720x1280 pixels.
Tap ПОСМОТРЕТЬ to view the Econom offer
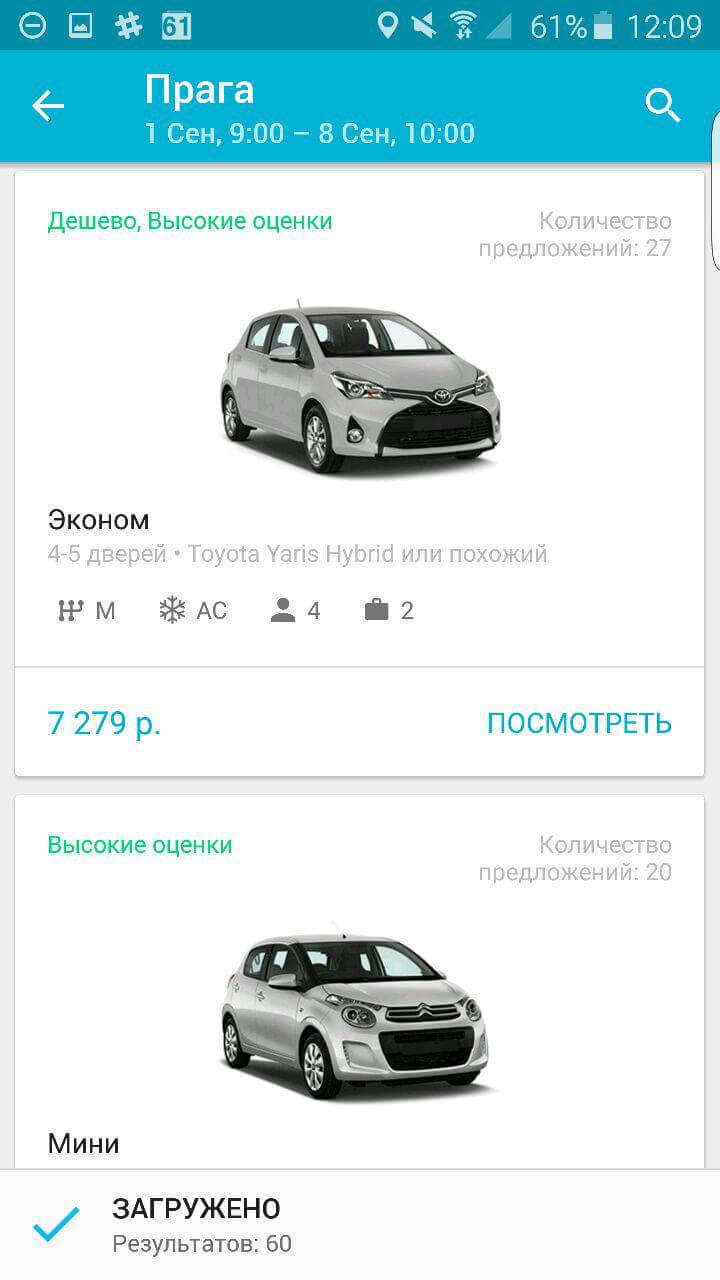(578, 722)
